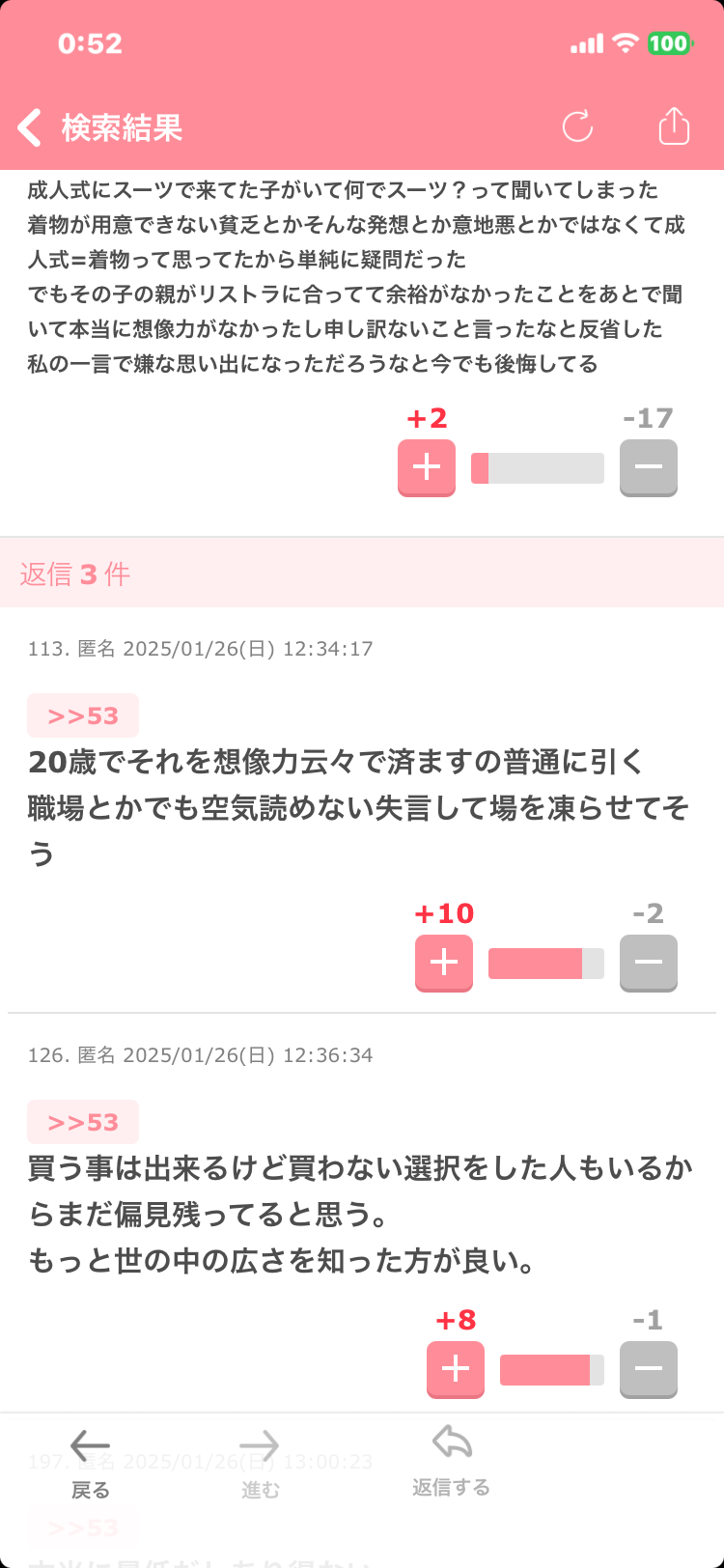
Task: Tap the plus icon on comment 113
Action: point(443,963)
